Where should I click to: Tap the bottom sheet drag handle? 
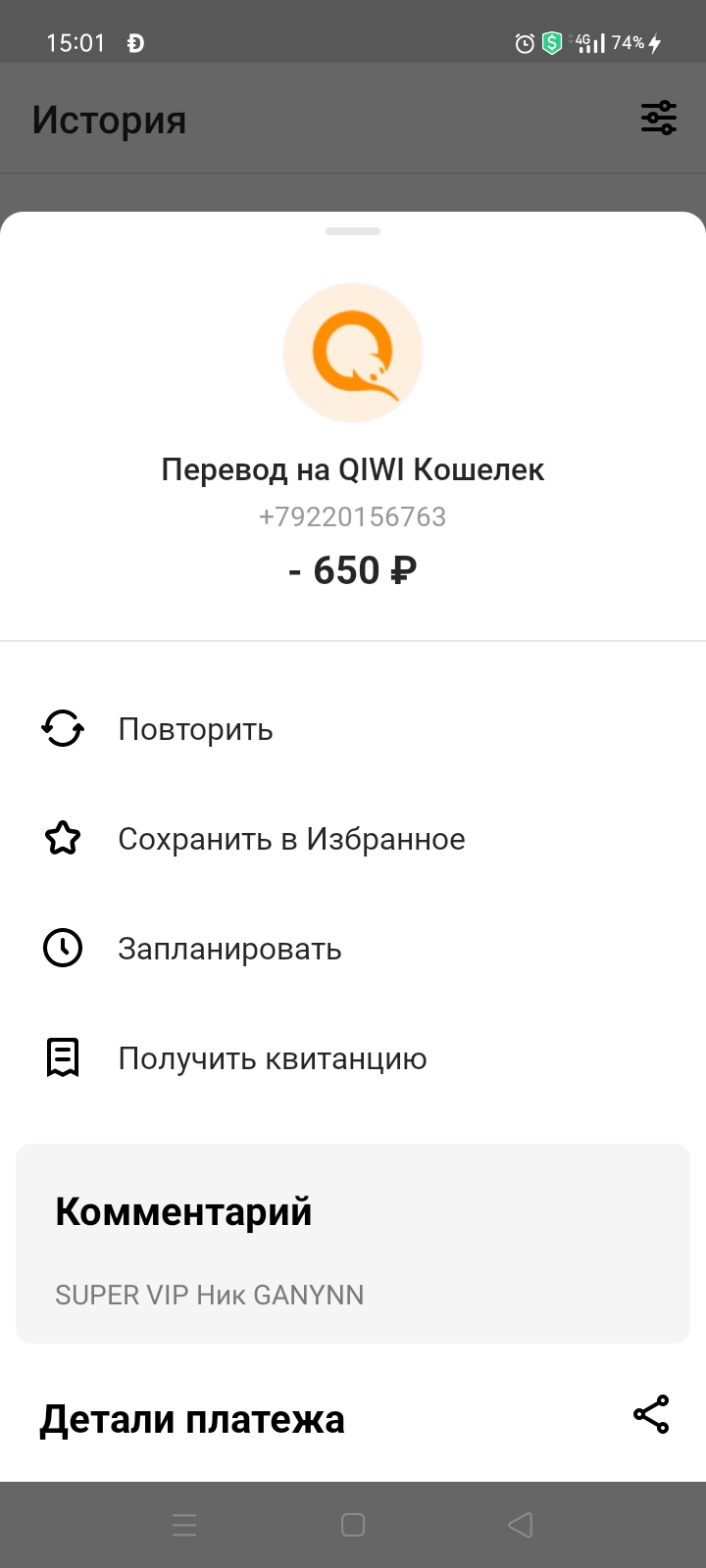pos(353,231)
